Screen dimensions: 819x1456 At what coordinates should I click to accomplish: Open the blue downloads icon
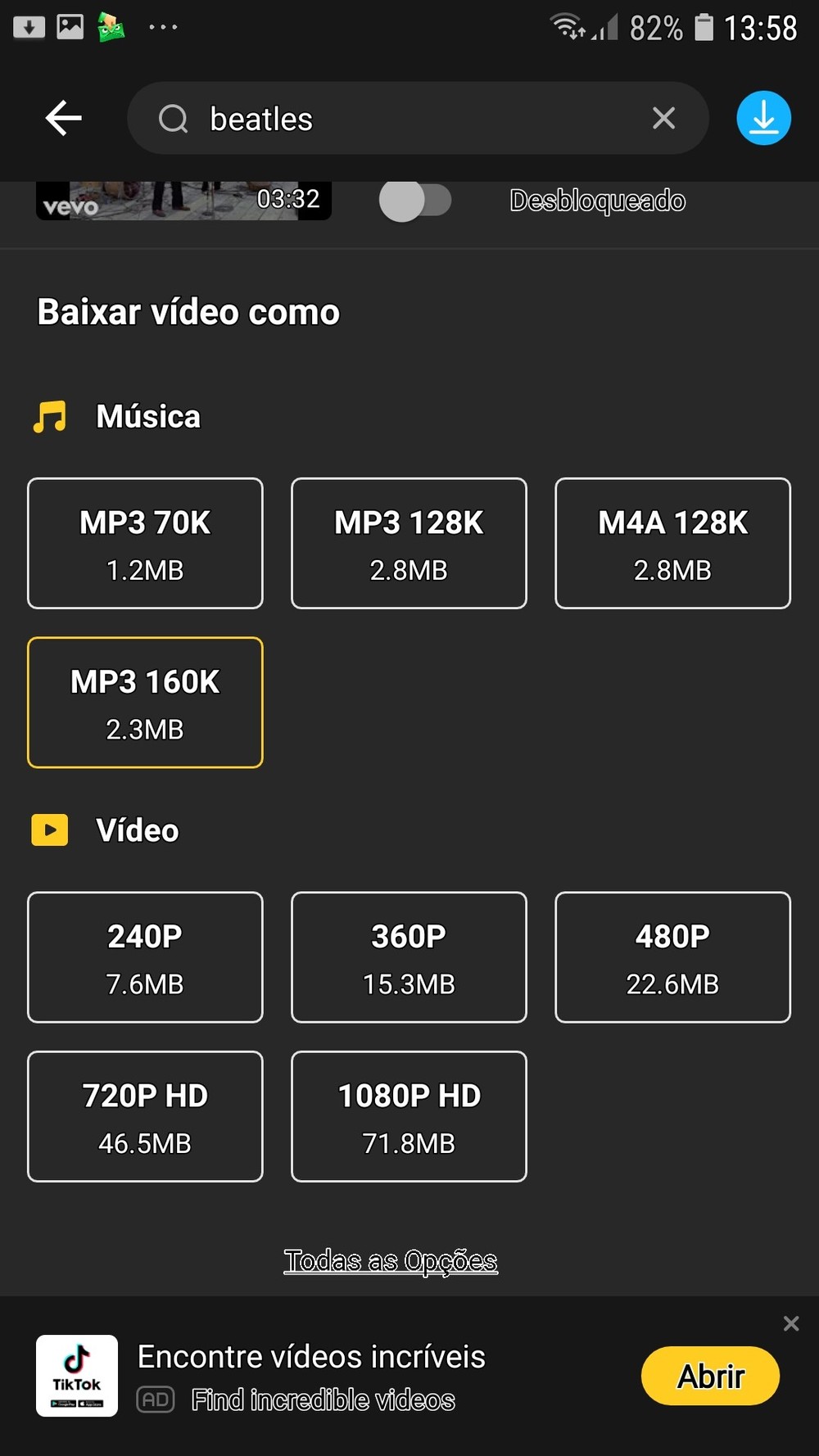tap(763, 119)
